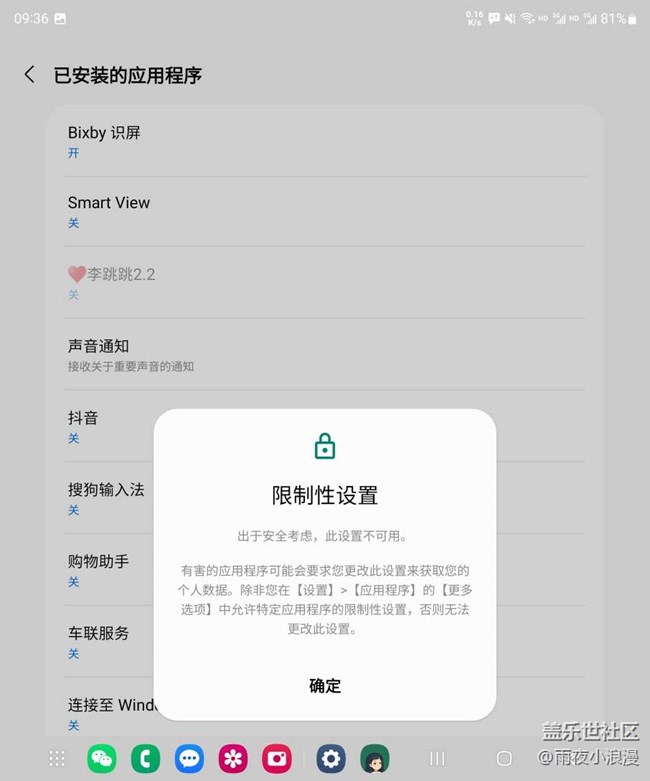Launch Messages from the taskbar
This screenshot has width=650, height=781.
click(189, 758)
